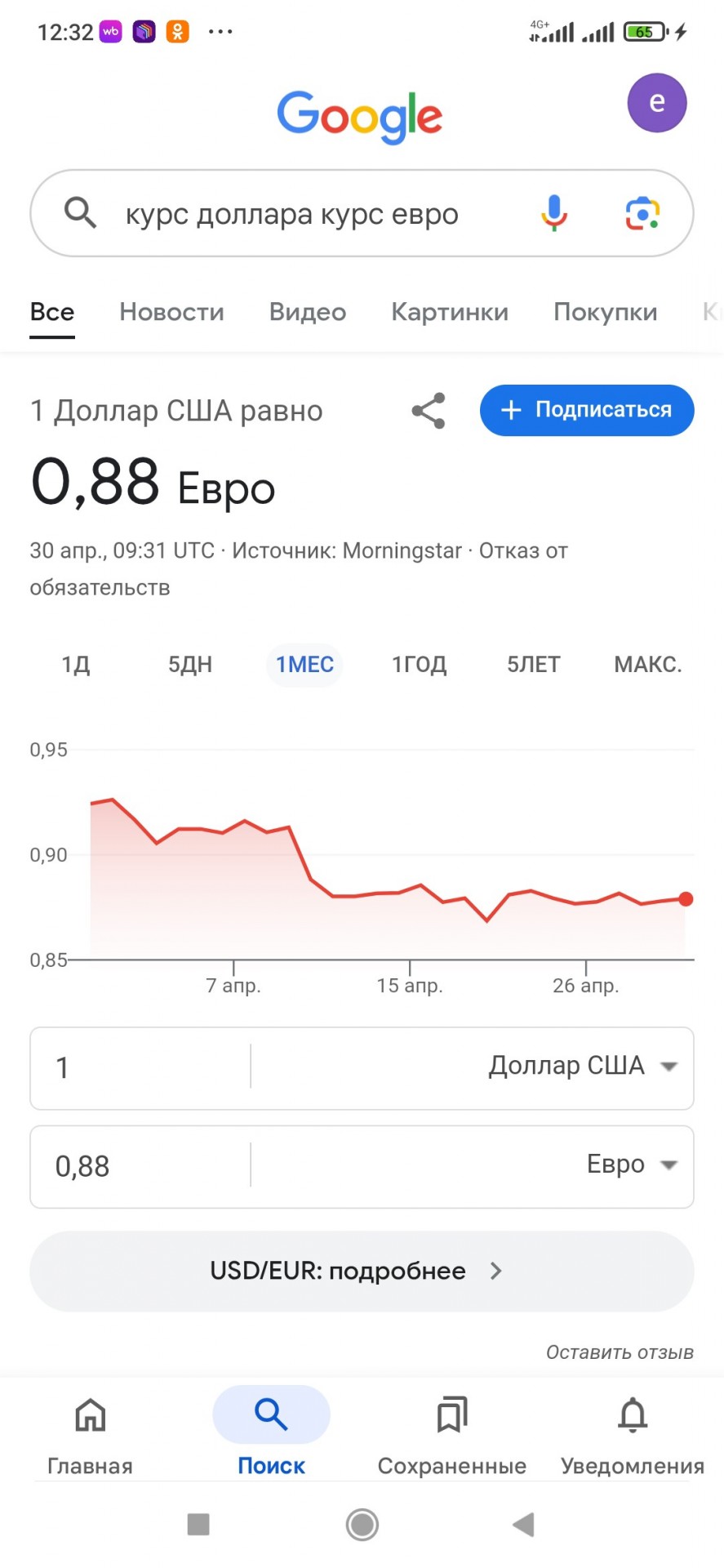Image resolution: width=724 pixels, height=1568 pixels.
Task: Switch to the Покупки tab
Action: point(606,312)
